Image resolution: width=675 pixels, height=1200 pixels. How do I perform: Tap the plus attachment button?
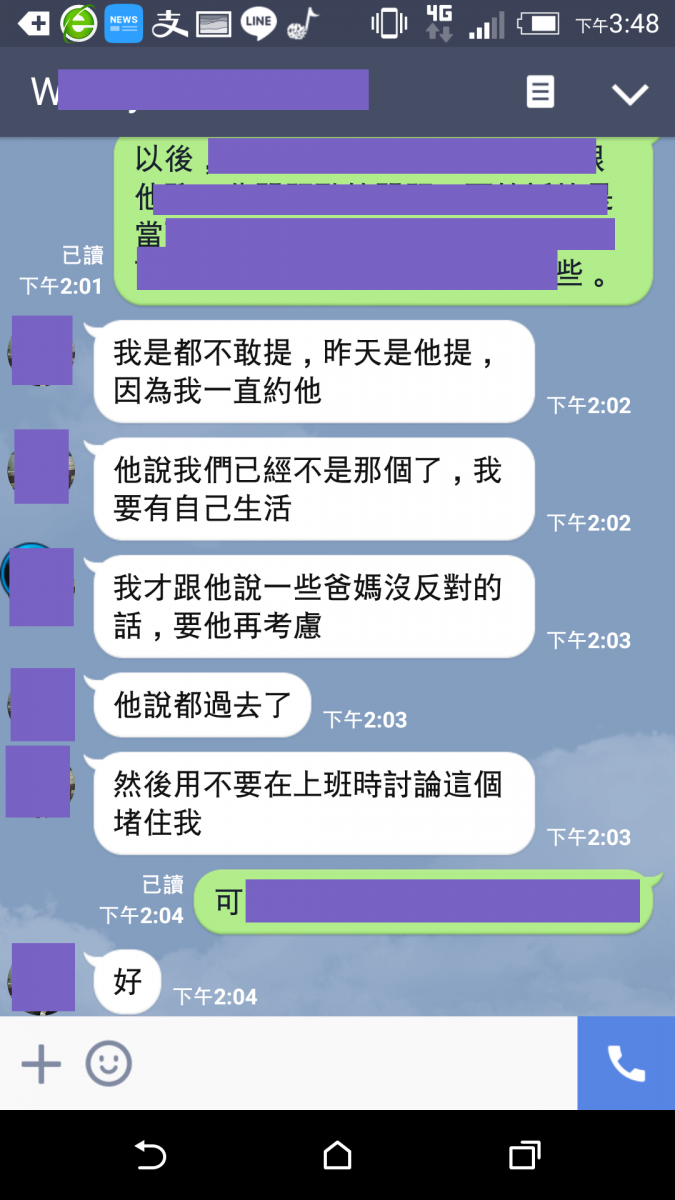coord(41,1064)
